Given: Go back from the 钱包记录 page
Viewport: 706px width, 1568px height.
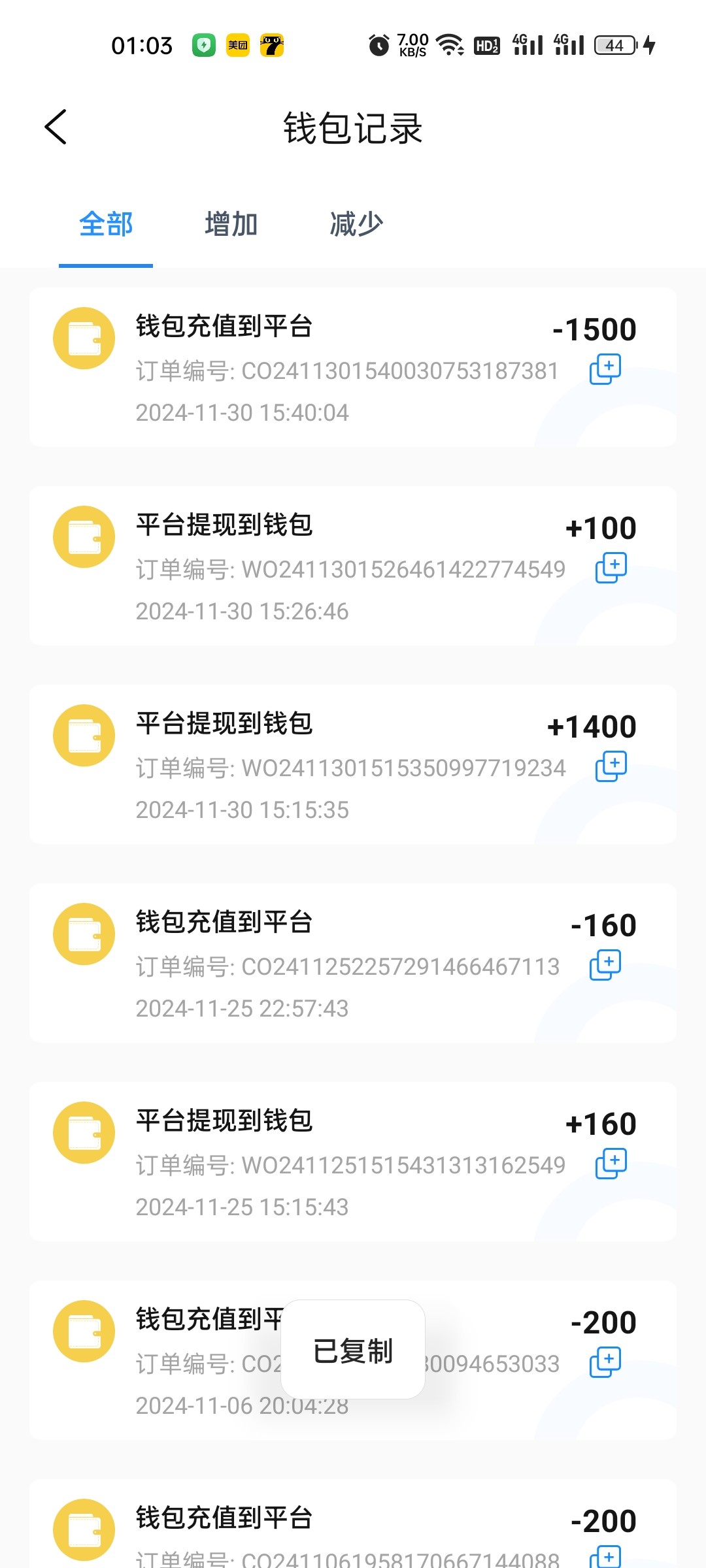Looking at the screenshot, I should pos(56,127).
